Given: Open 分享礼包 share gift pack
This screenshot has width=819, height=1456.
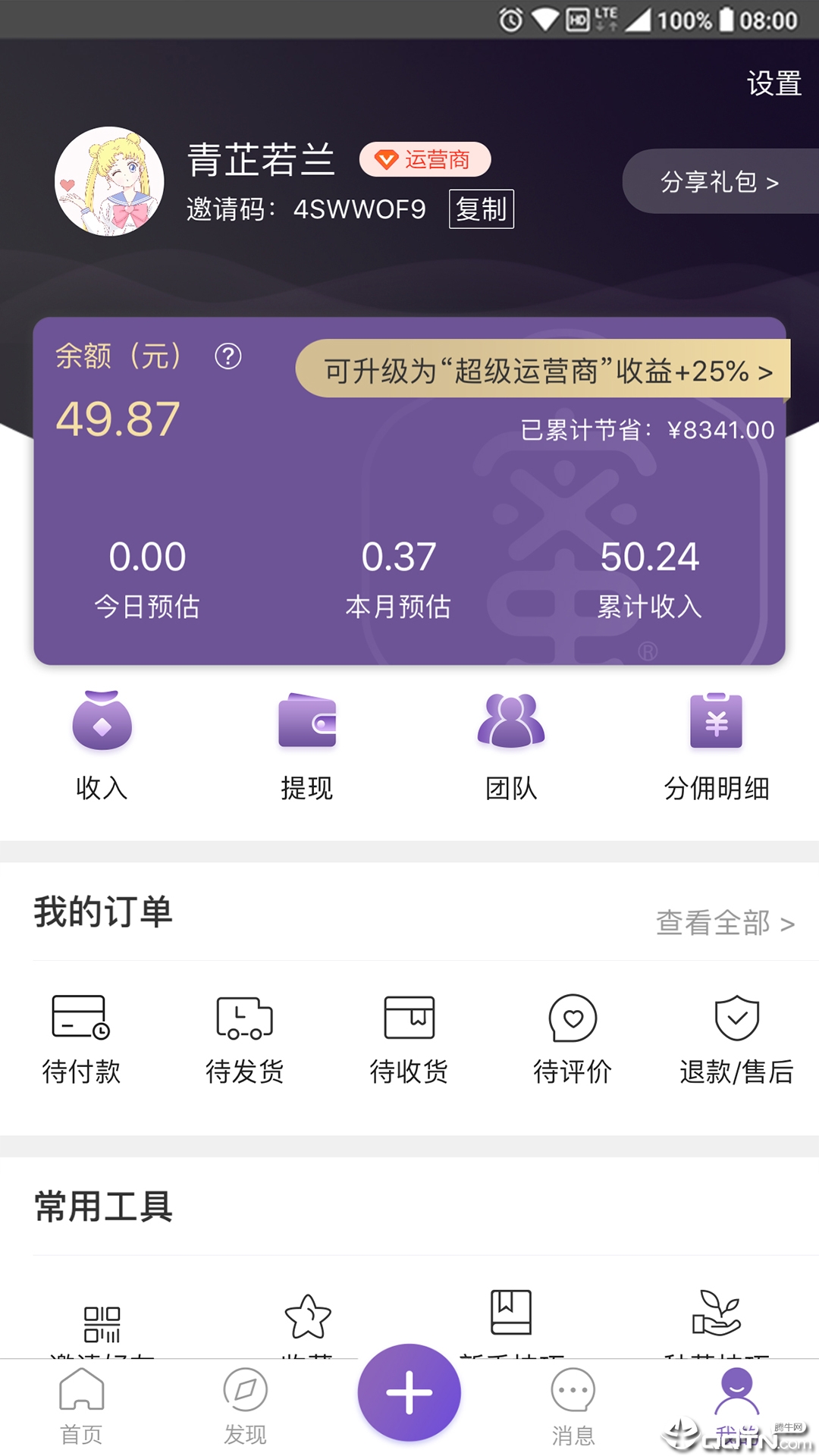Looking at the screenshot, I should point(719,182).
